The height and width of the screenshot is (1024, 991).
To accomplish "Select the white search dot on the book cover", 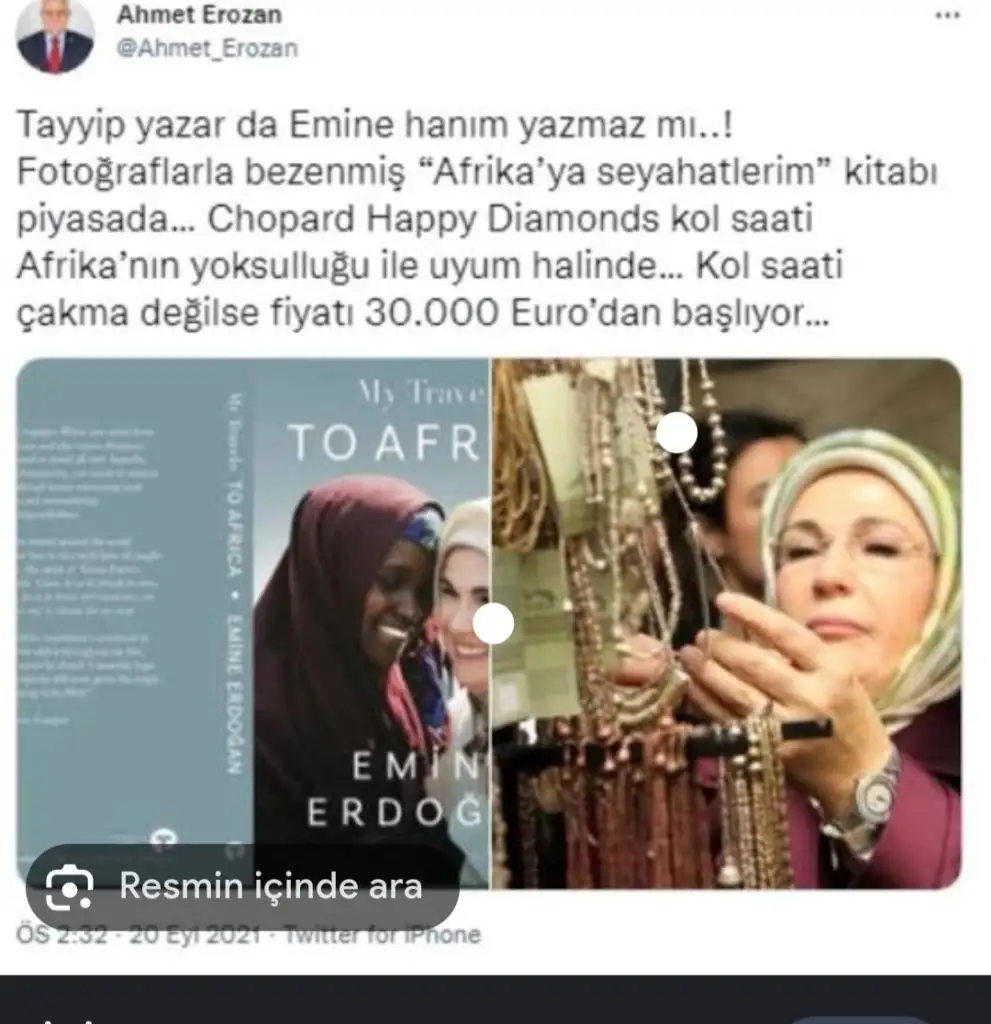I will tap(493, 623).
